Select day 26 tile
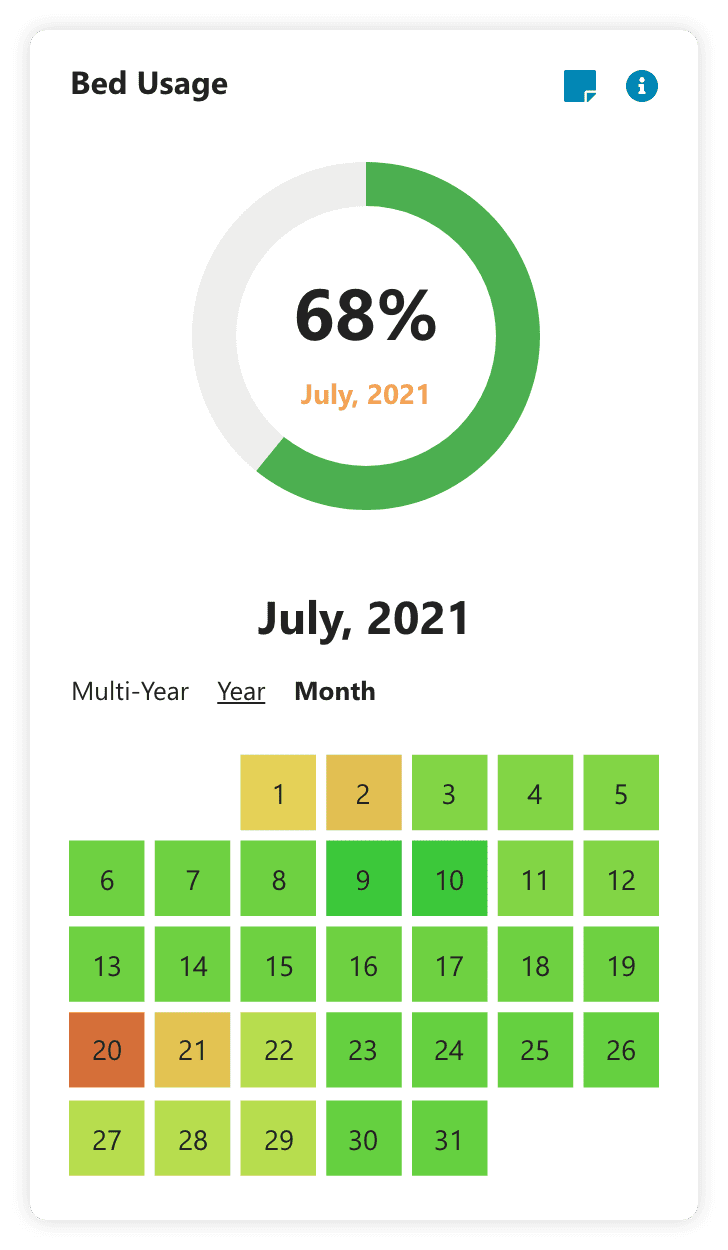728x1250 pixels. click(x=622, y=1050)
